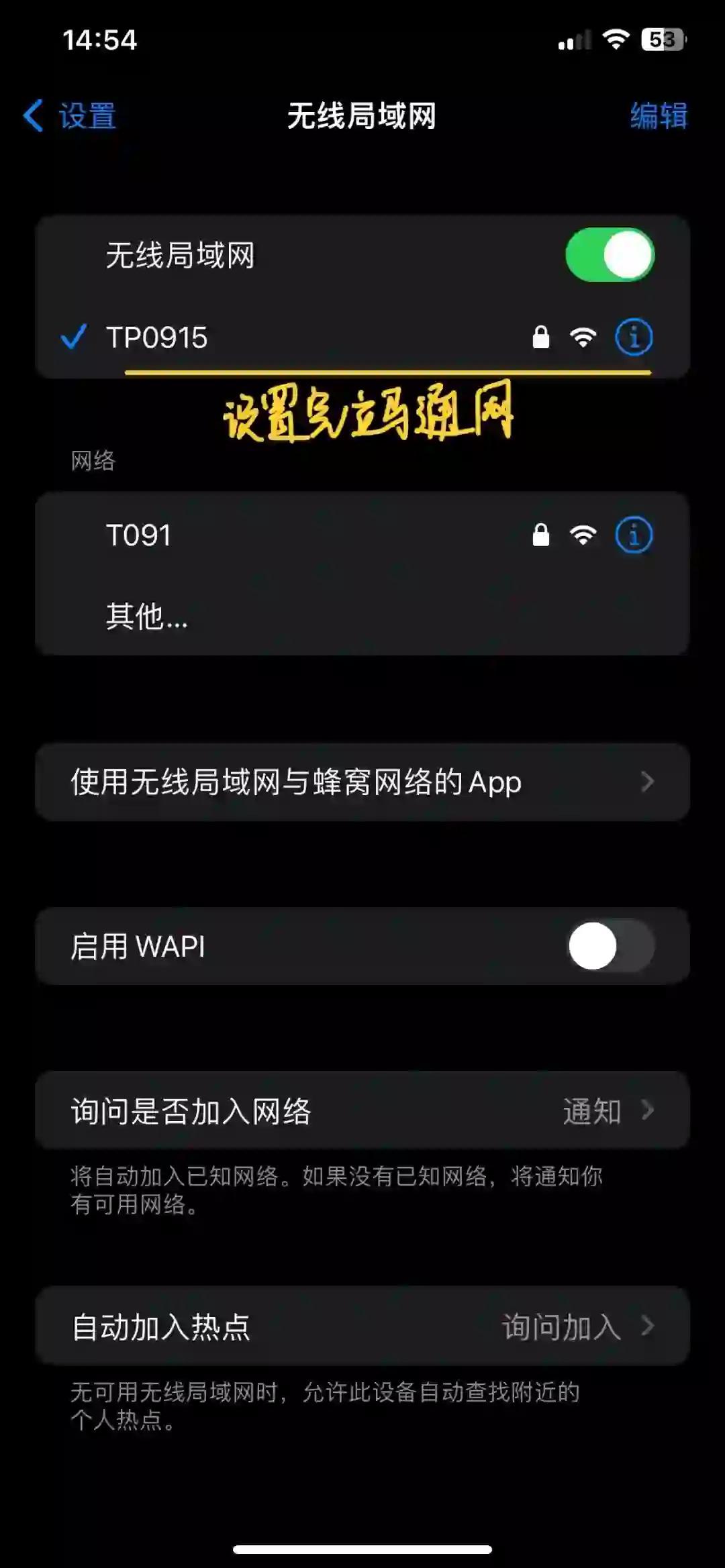Open info icon for T091
This screenshot has width=725, height=1568.
click(634, 535)
